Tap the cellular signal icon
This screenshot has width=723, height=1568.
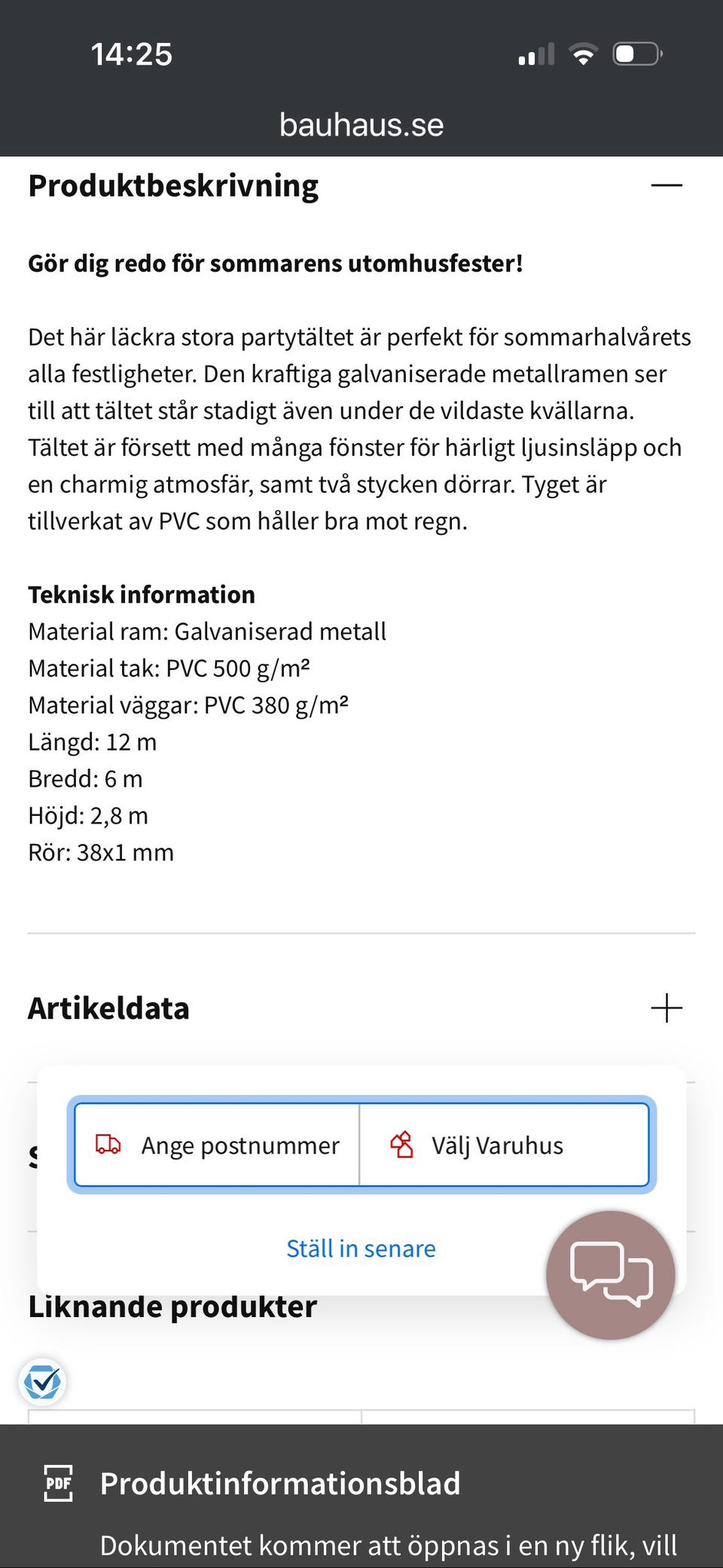coord(536,53)
